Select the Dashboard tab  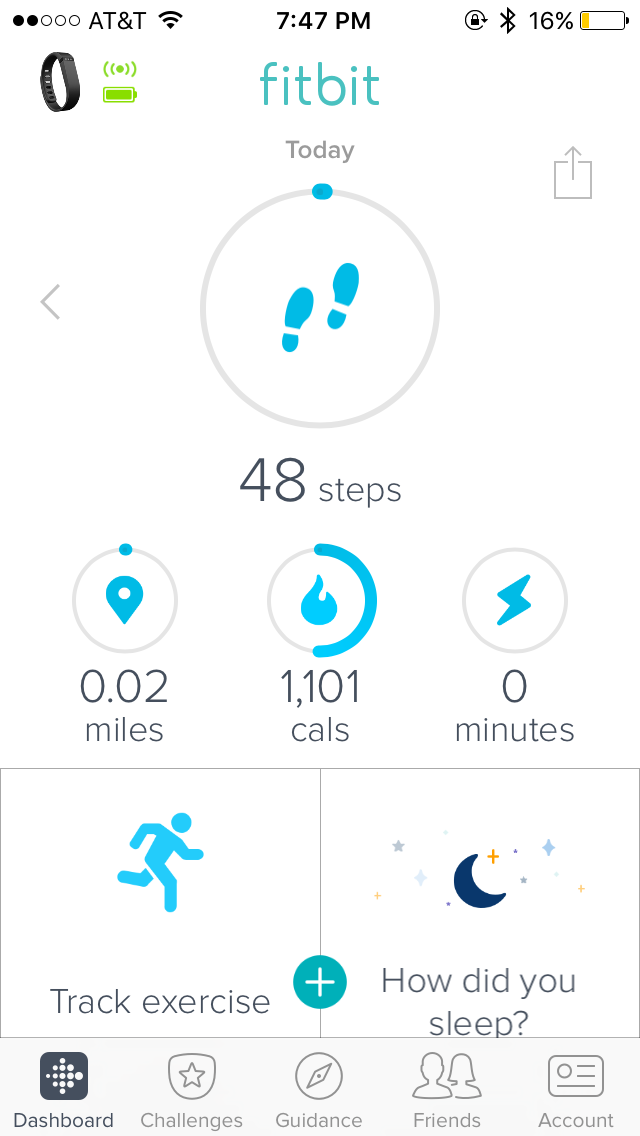63,1090
